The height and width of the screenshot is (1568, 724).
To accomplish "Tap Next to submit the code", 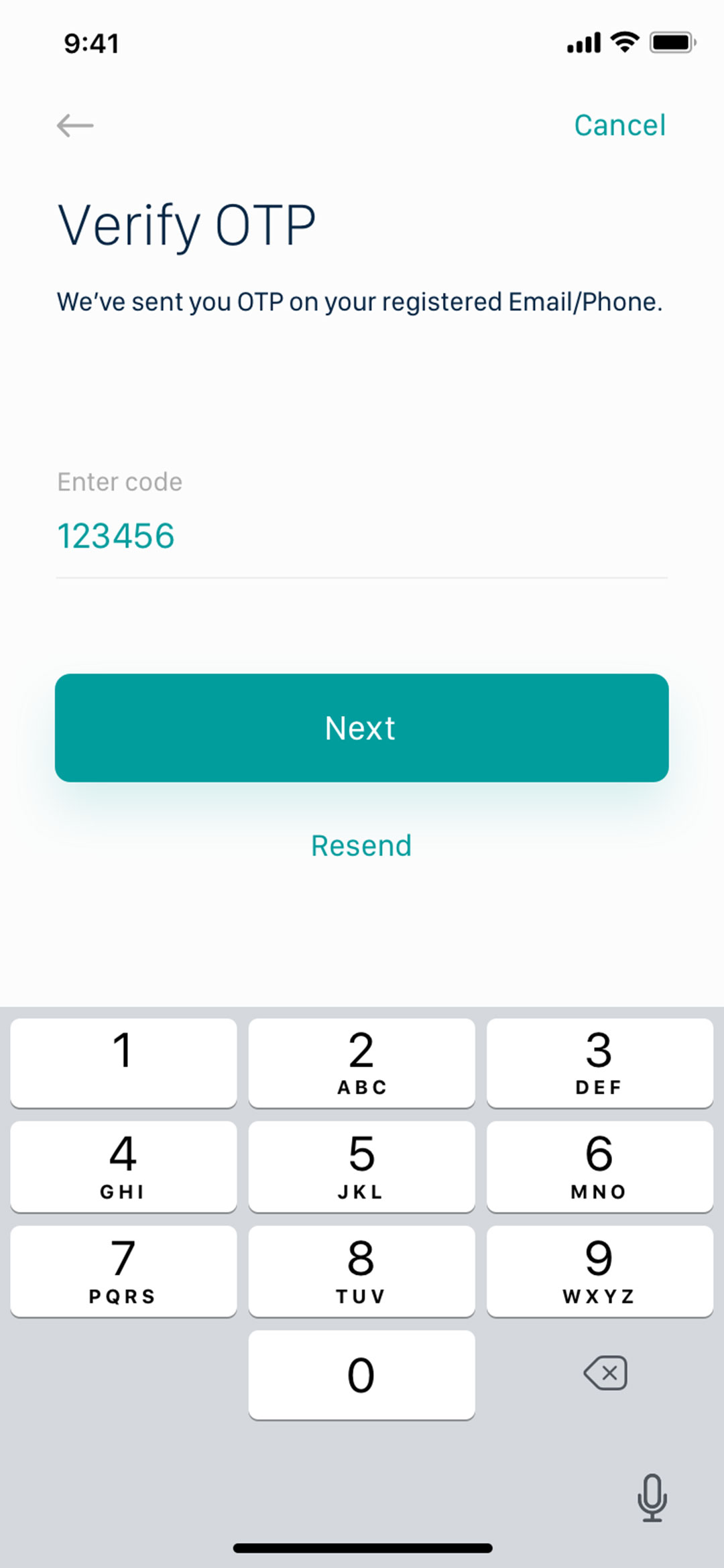I will pyautogui.click(x=361, y=727).
